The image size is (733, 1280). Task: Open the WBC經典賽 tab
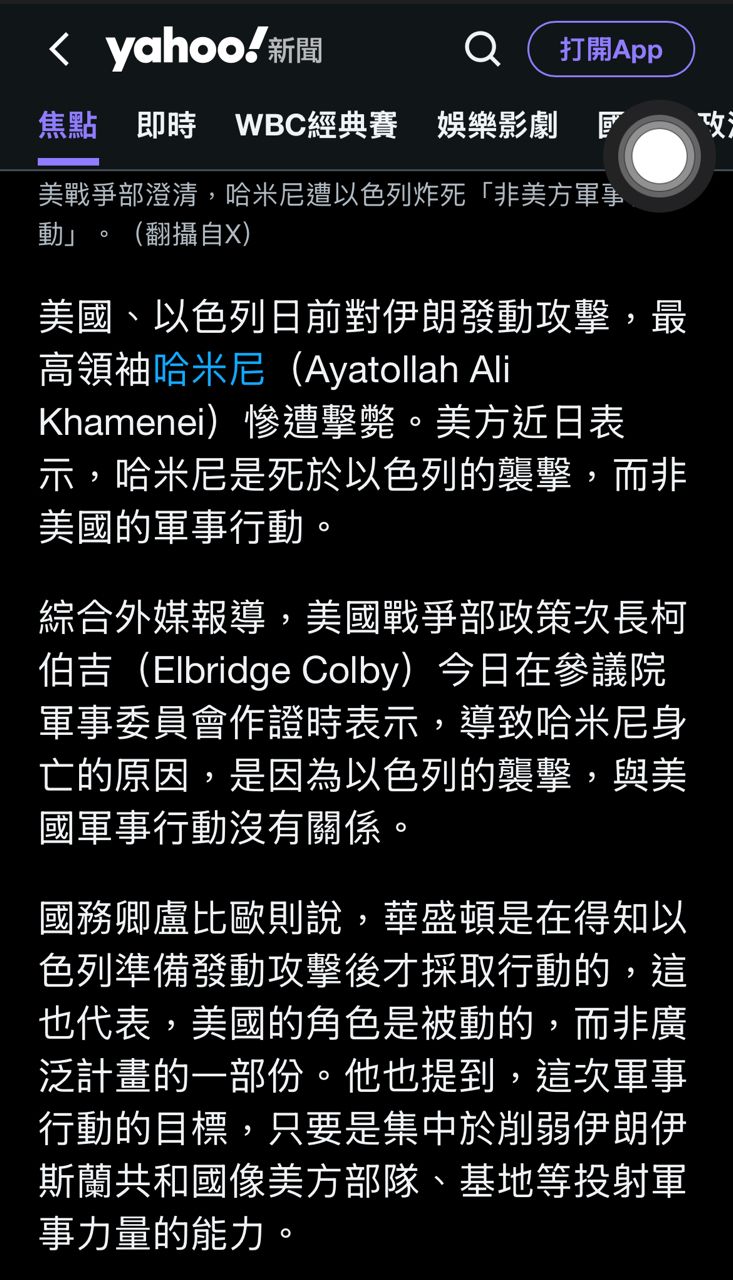click(x=316, y=126)
